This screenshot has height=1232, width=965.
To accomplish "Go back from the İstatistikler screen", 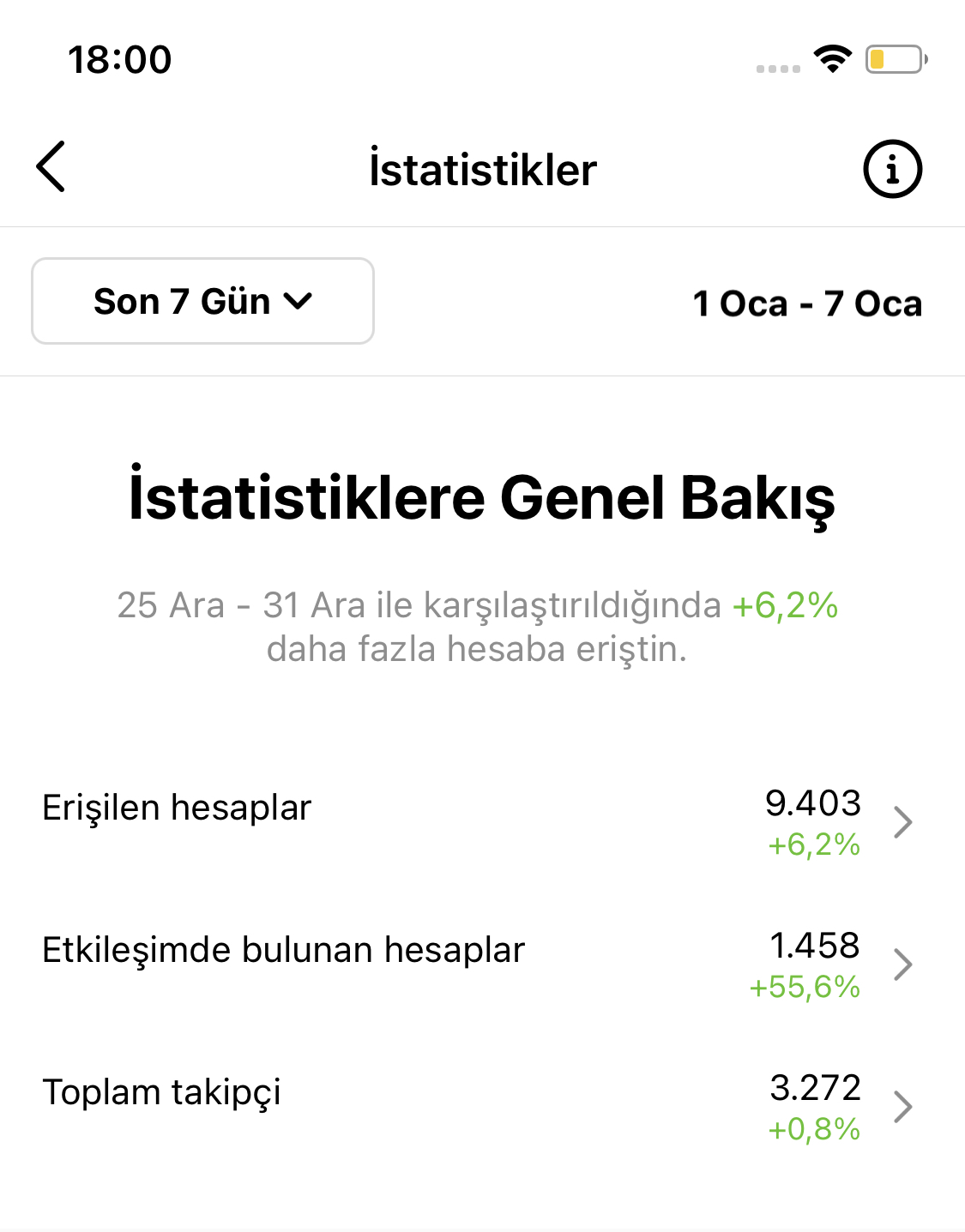I will click(x=51, y=166).
